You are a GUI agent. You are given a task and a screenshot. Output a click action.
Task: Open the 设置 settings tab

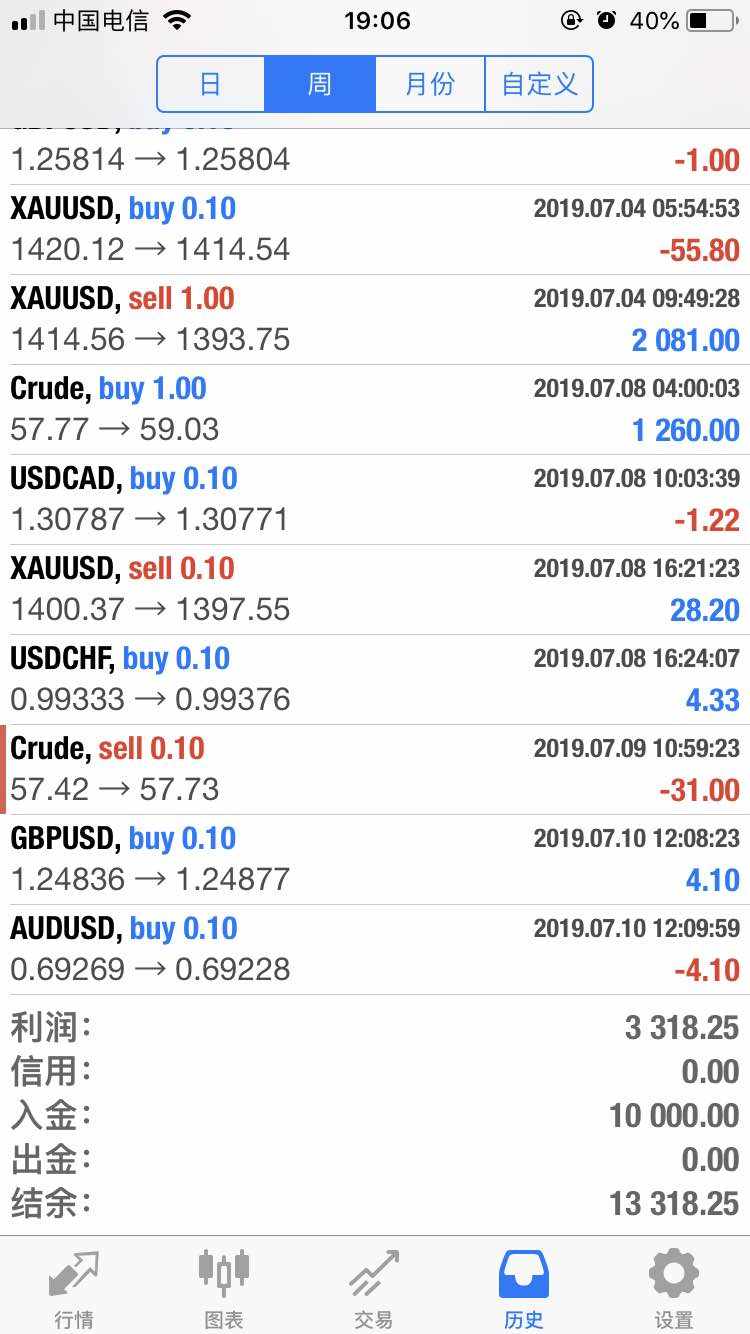click(x=674, y=1287)
